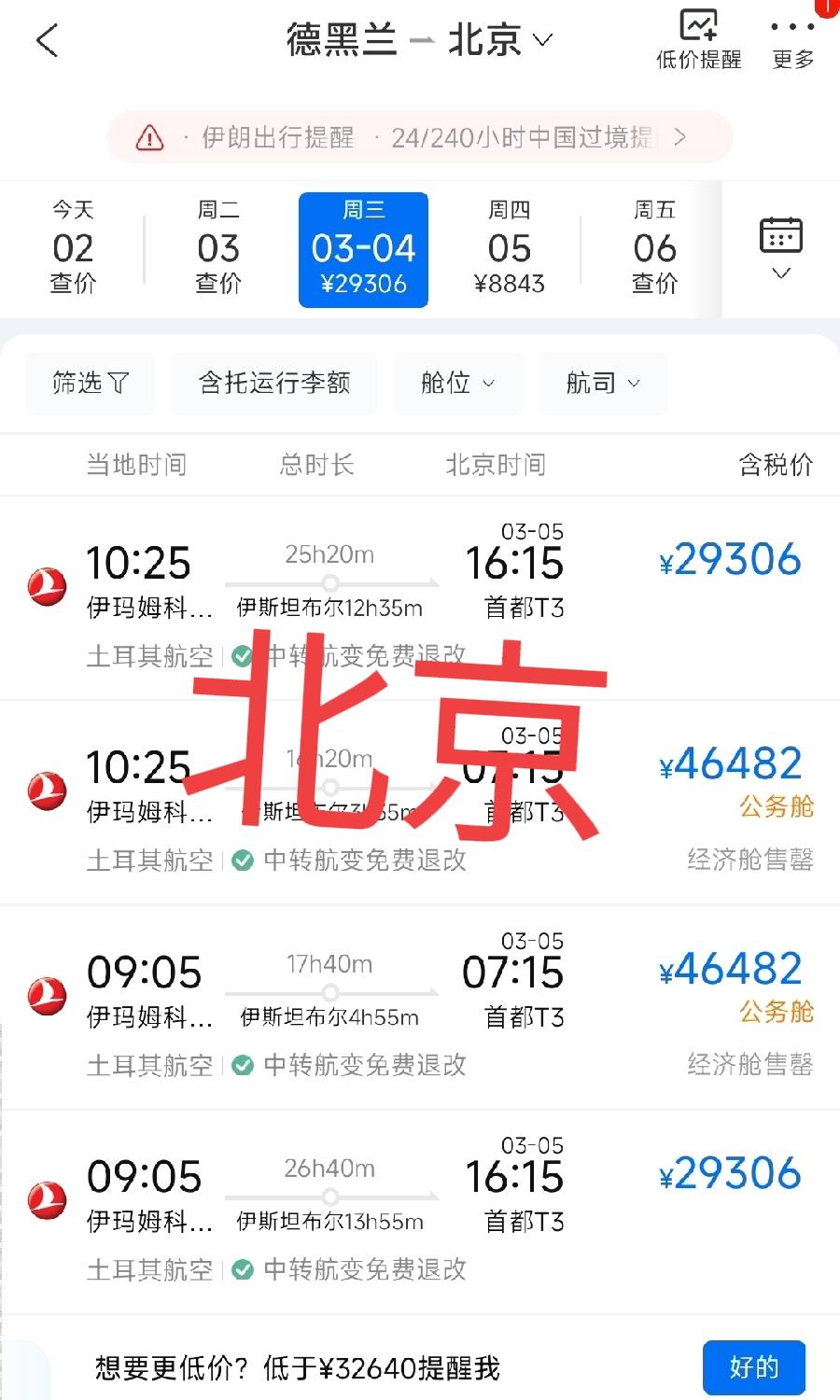Click the warning triangle in the travel alert banner
This screenshot has height=1400, width=840.
click(x=148, y=137)
